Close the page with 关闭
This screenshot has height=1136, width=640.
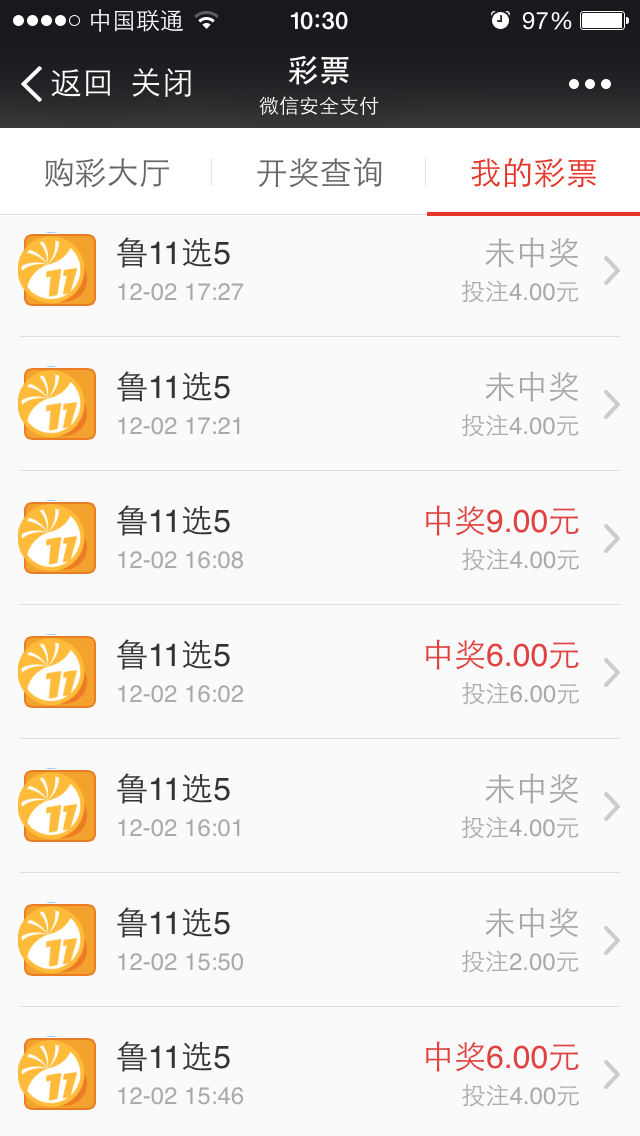click(162, 83)
